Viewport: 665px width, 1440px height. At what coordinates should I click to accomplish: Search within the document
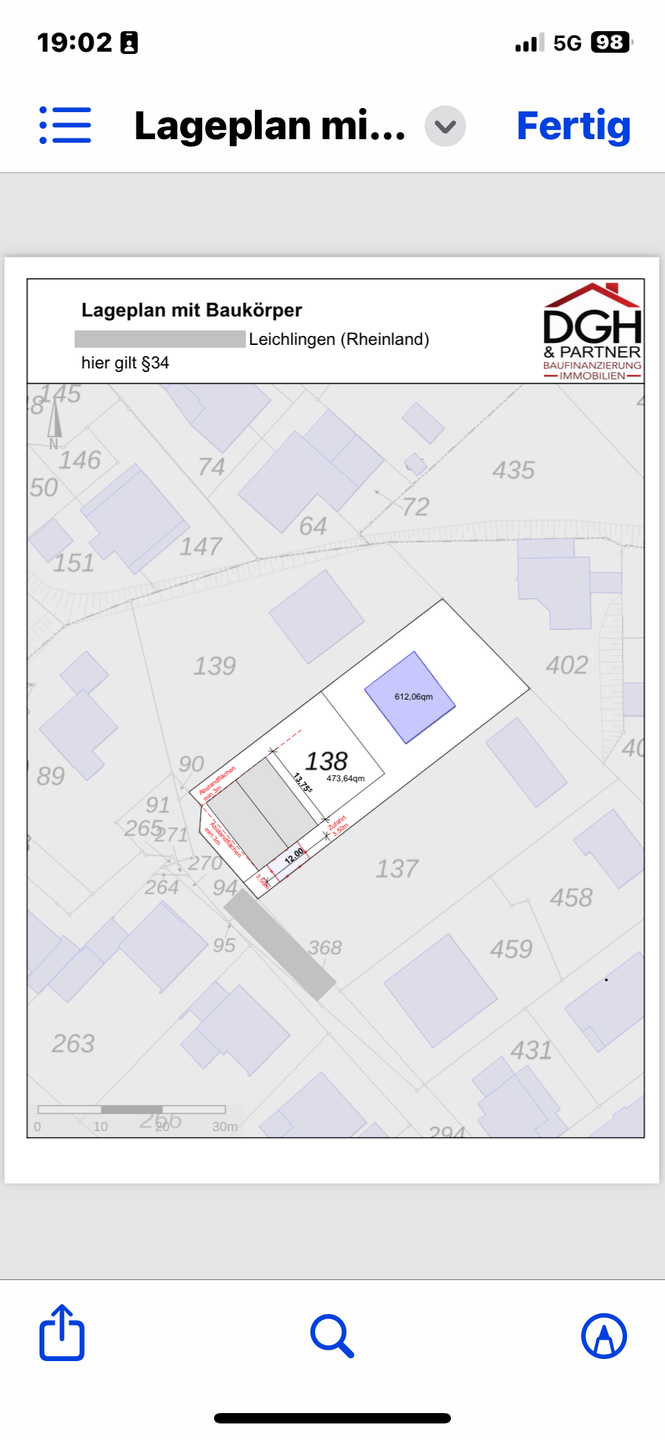[x=332, y=1335]
